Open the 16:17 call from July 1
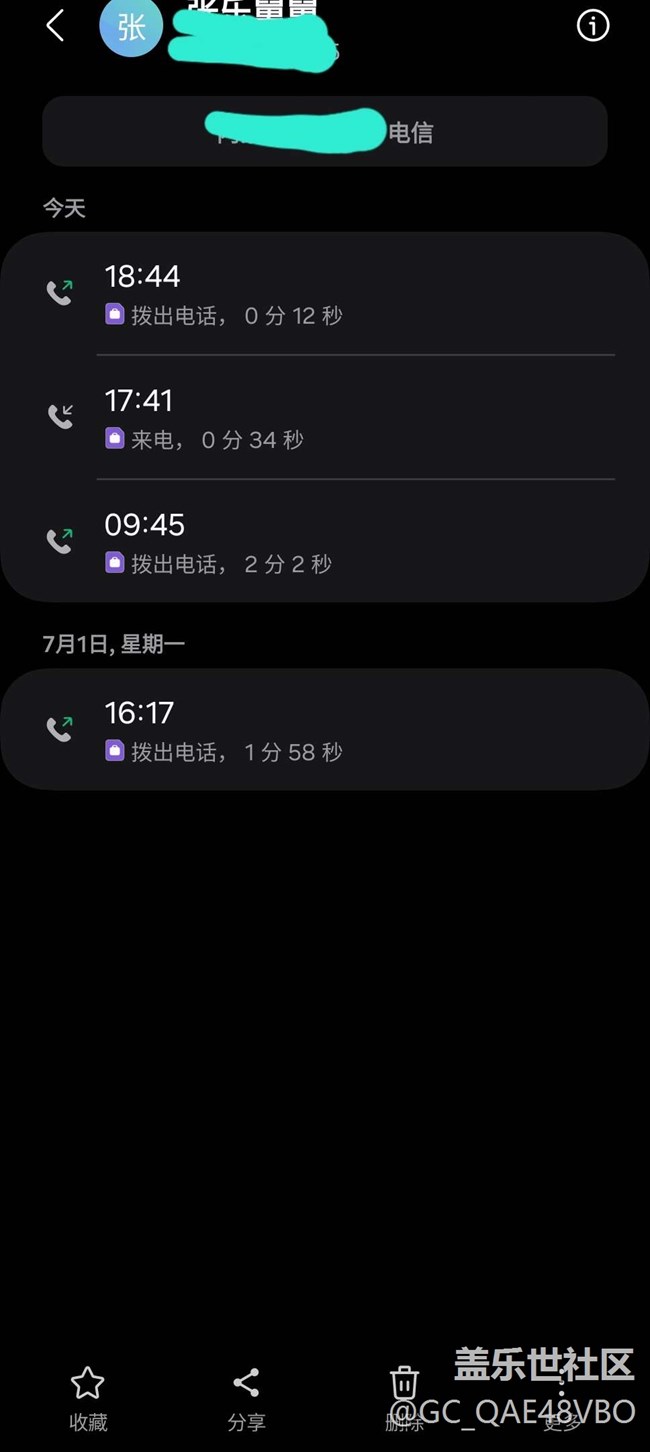Viewport: 650px width, 1452px height. click(324, 729)
